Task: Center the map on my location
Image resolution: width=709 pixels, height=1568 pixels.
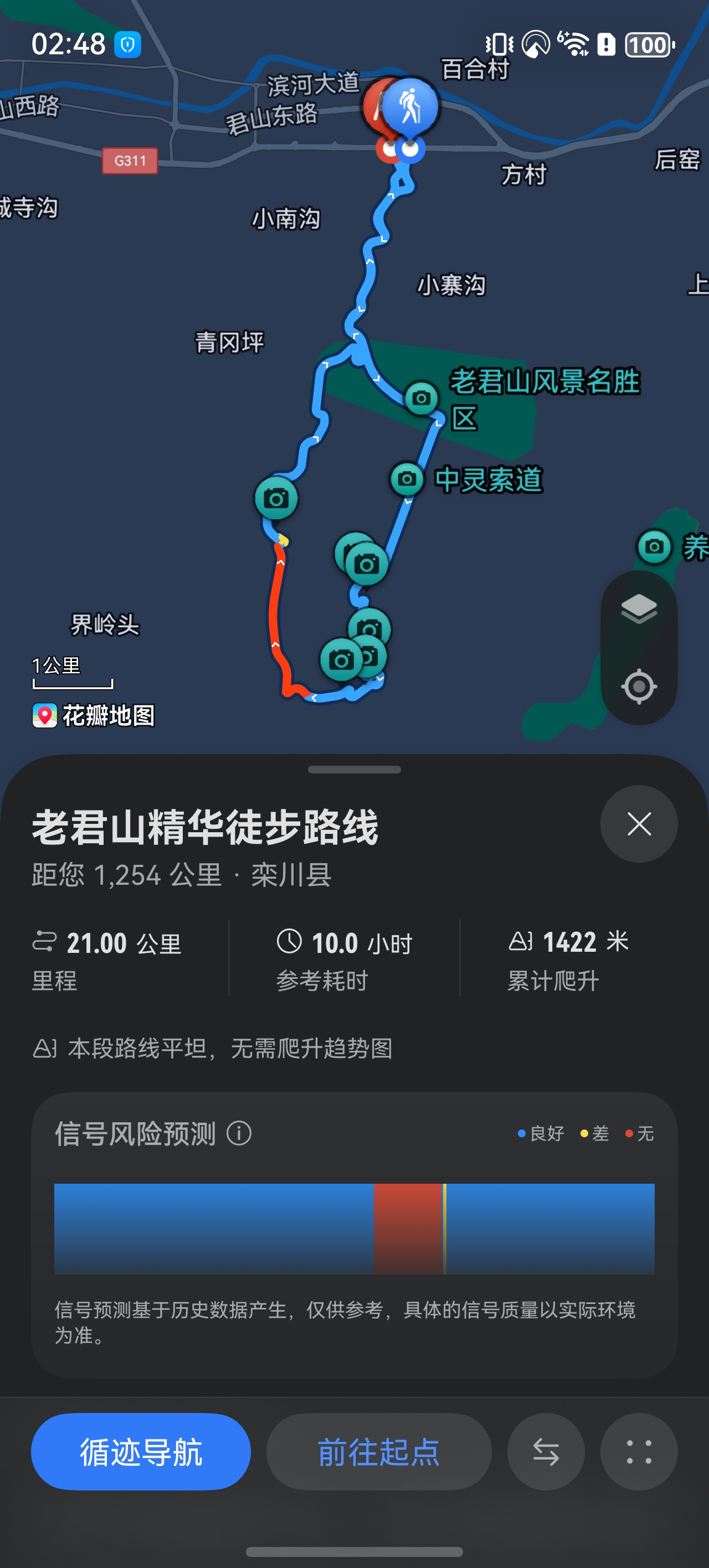Action: (639, 687)
